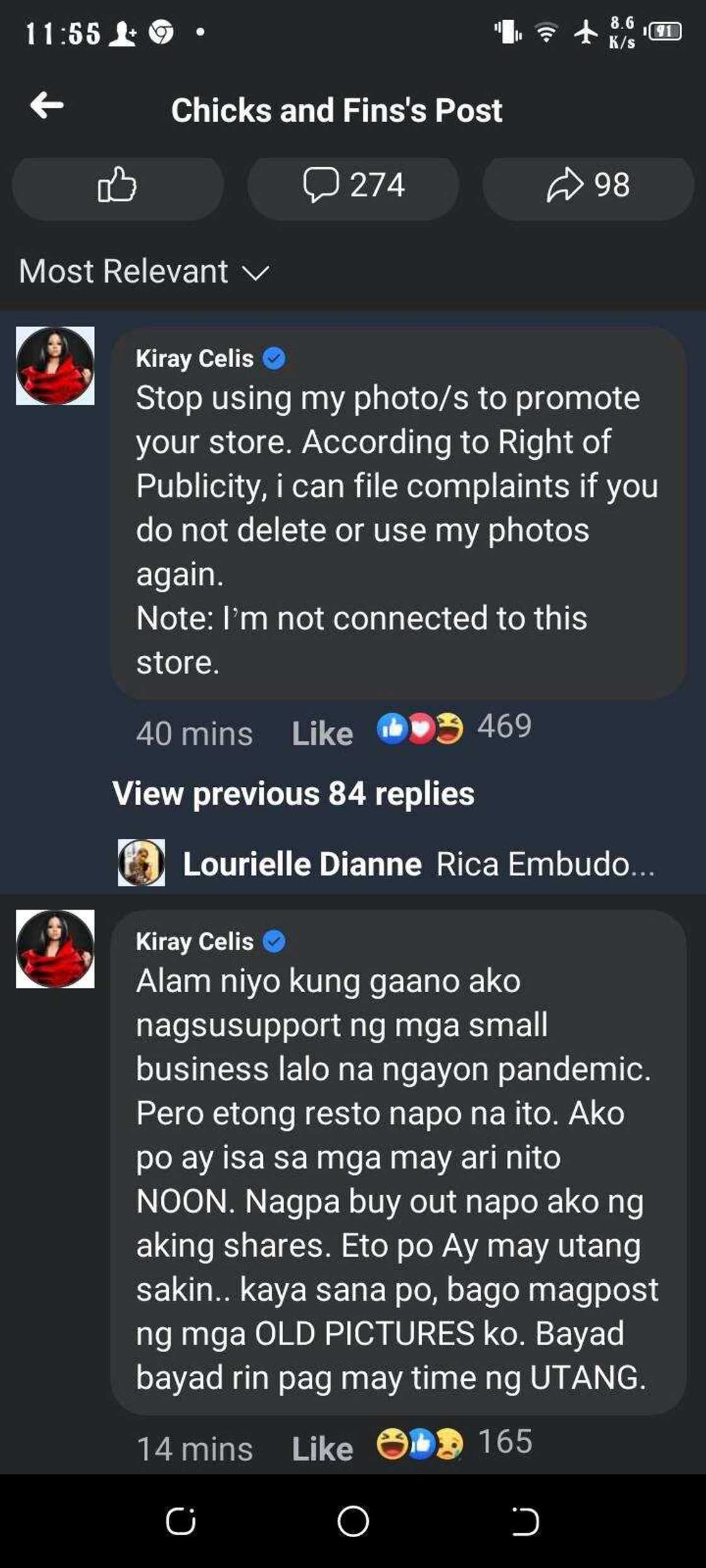The image size is (706, 1568).
Task: View reactions on the 469-reaction comment
Action: 454,728
